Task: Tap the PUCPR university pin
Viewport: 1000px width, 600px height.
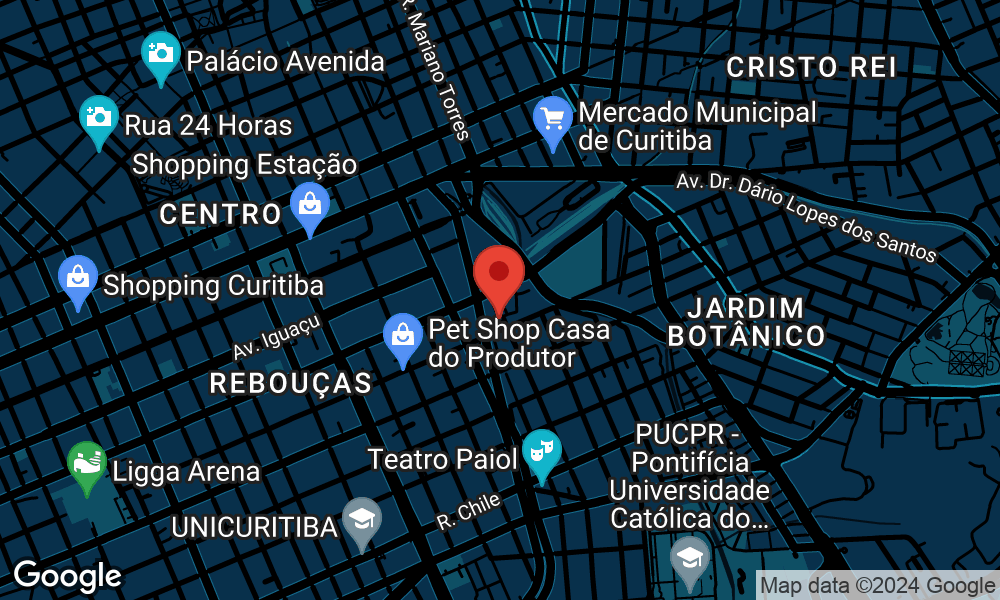Action: pos(689,558)
